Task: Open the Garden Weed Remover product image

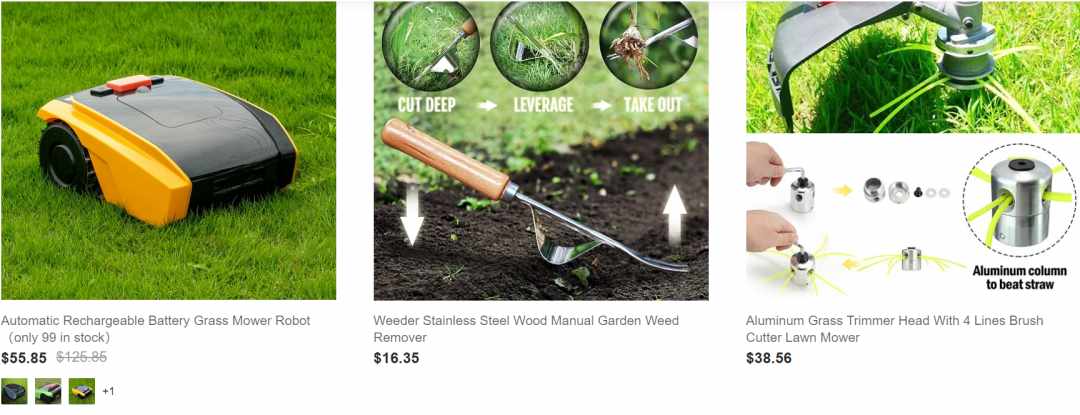Action: tap(541, 150)
